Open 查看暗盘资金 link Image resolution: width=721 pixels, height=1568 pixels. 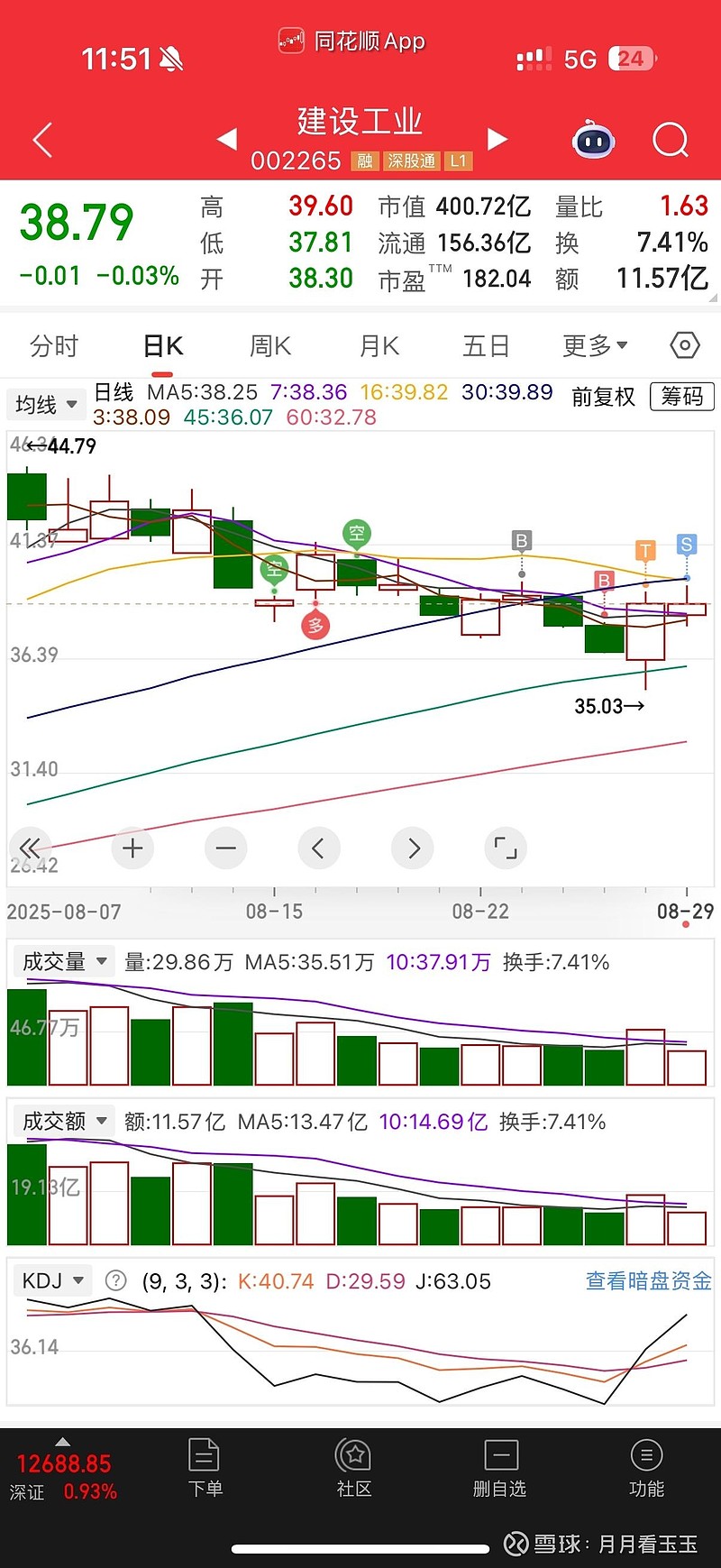[x=648, y=1281]
